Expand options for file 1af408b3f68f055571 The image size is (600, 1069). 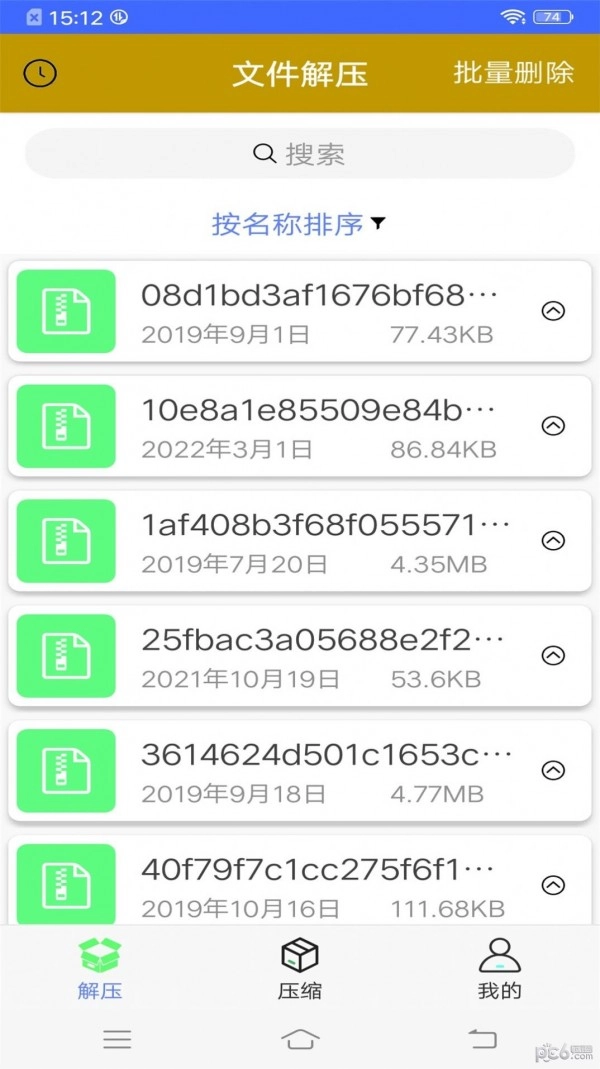pos(553,541)
